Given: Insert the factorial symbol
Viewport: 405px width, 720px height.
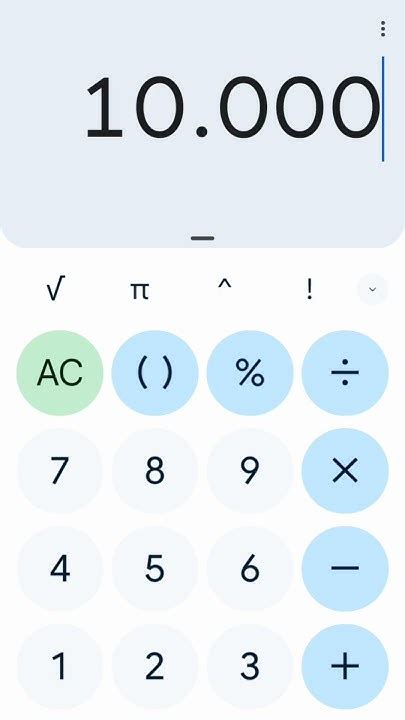Looking at the screenshot, I should pyautogui.click(x=309, y=290).
